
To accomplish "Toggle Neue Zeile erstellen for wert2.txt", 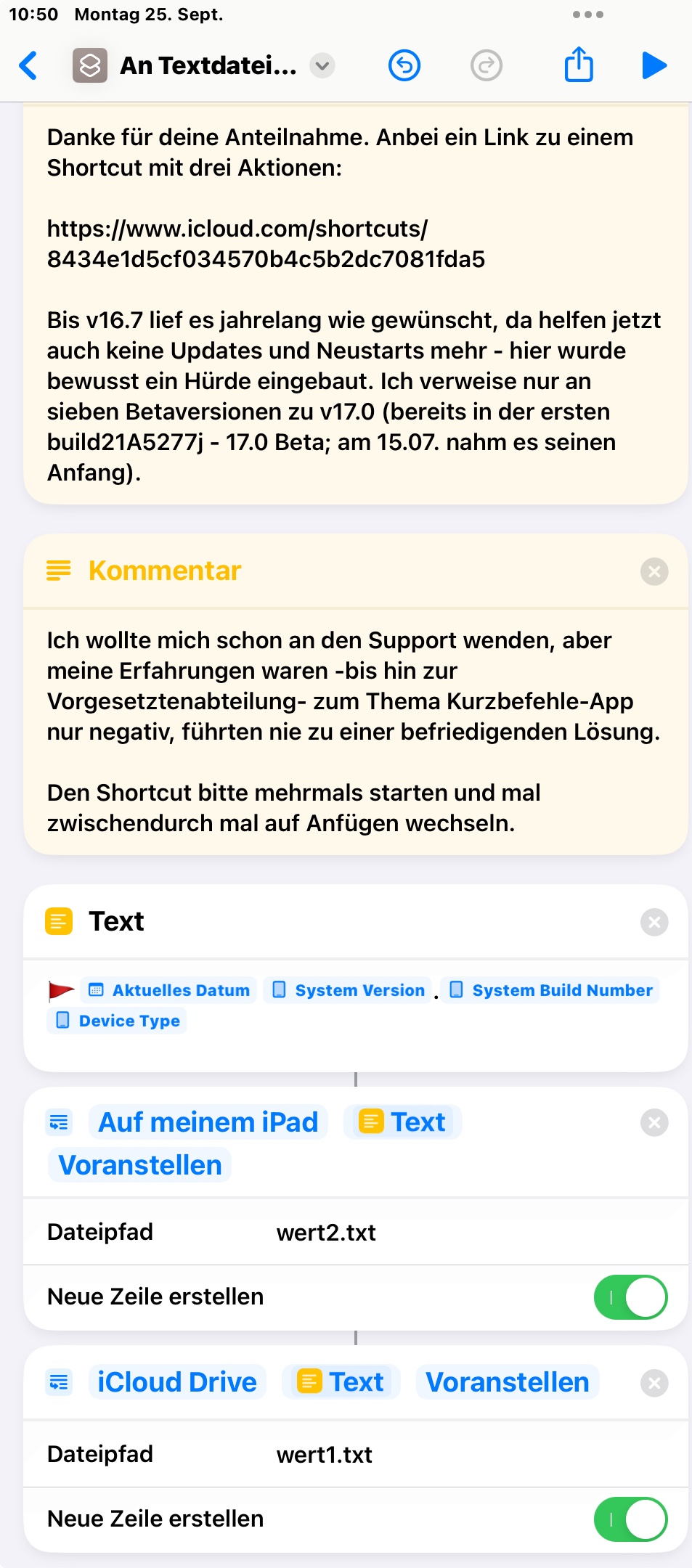I will pyautogui.click(x=630, y=1297).
